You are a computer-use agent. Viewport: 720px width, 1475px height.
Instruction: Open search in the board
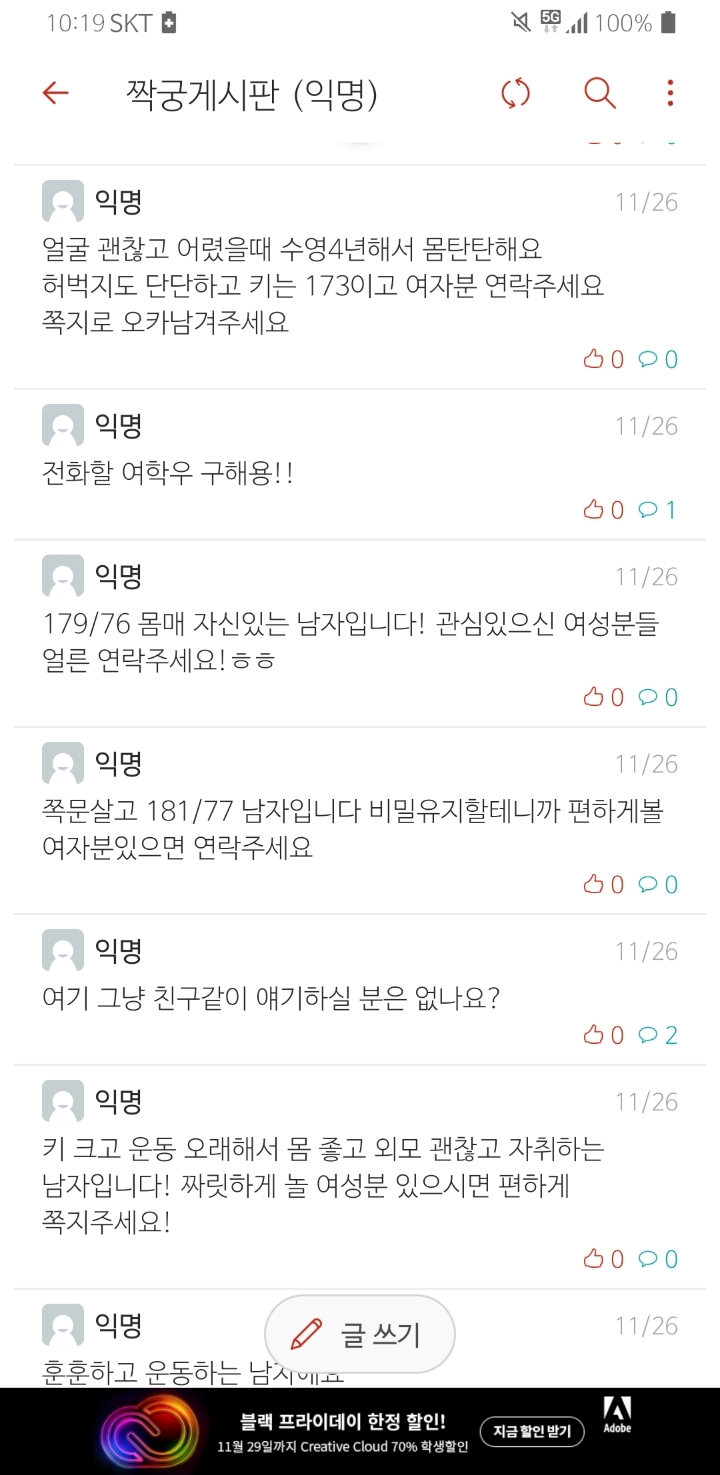click(599, 94)
